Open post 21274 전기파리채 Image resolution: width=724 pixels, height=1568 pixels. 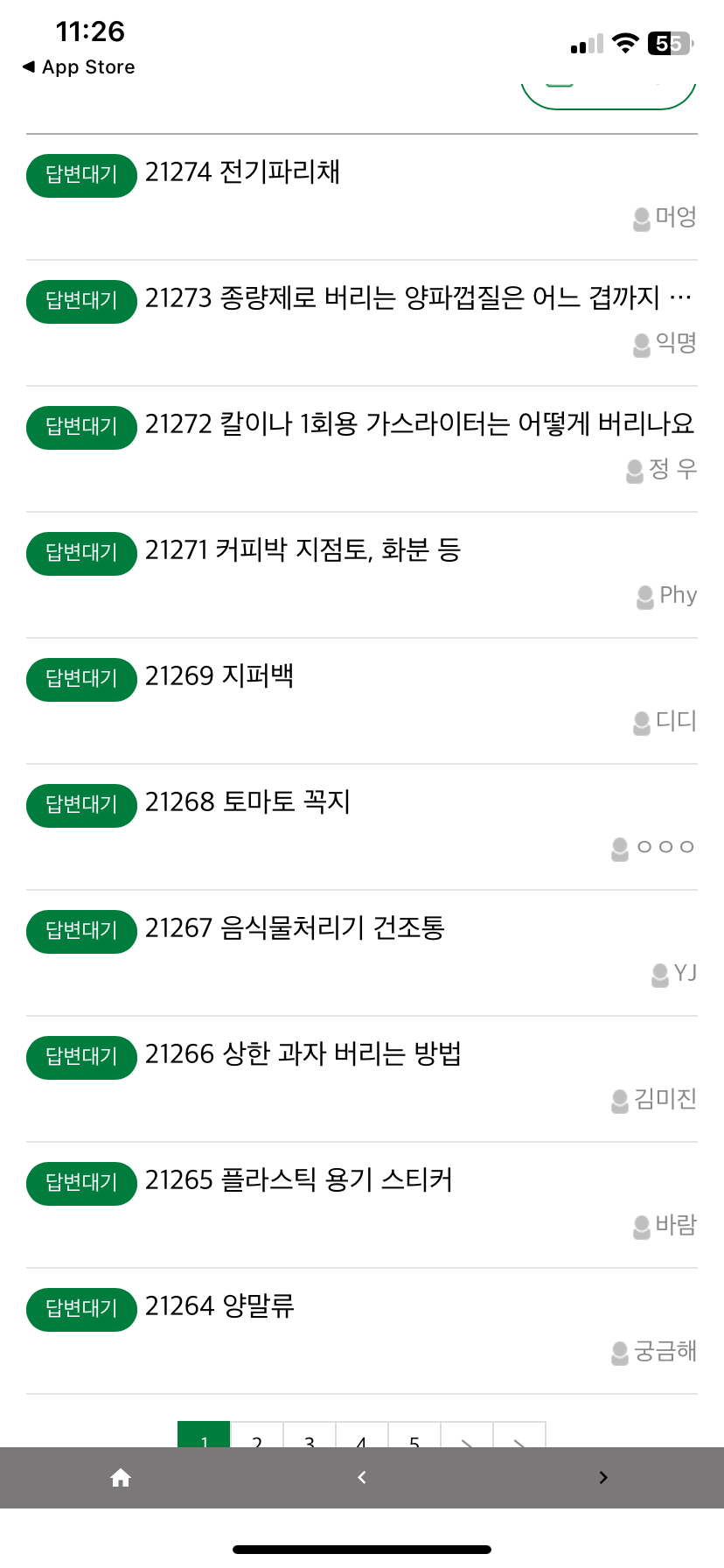pyautogui.click(x=247, y=172)
